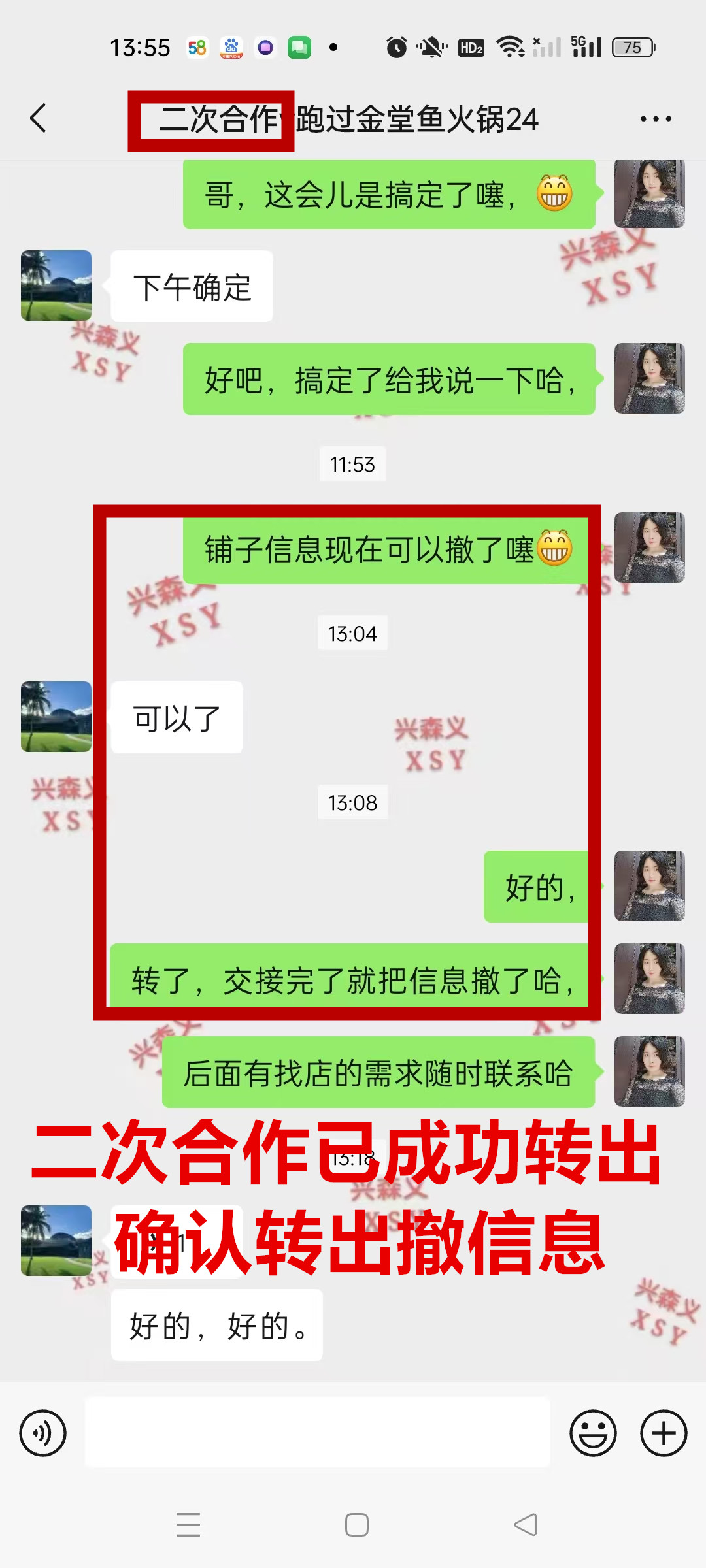This screenshot has height=1568, width=706.
Task: Open the chat's three-dot more menu
Action: 656,119
